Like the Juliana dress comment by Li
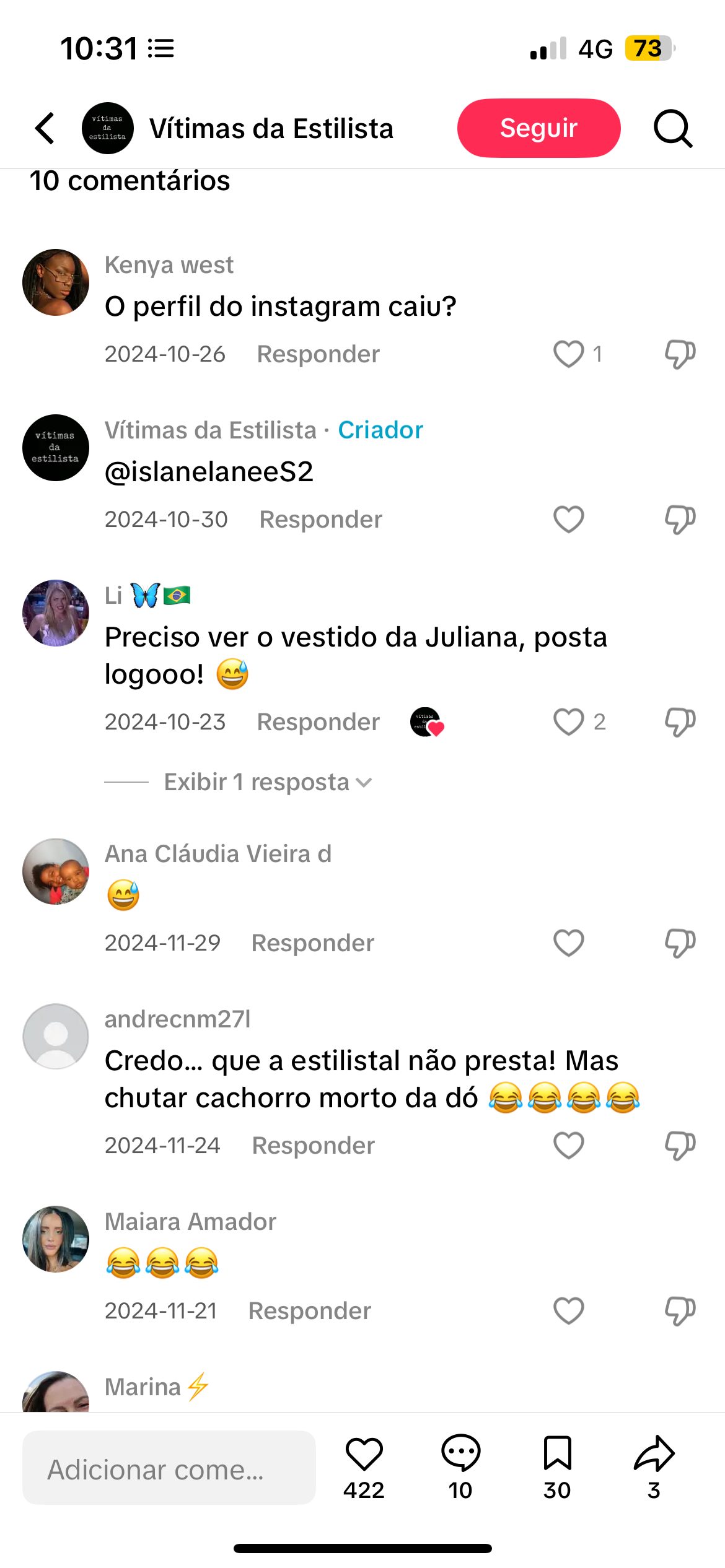The height and width of the screenshot is (1568, 725). coord(568,722)
